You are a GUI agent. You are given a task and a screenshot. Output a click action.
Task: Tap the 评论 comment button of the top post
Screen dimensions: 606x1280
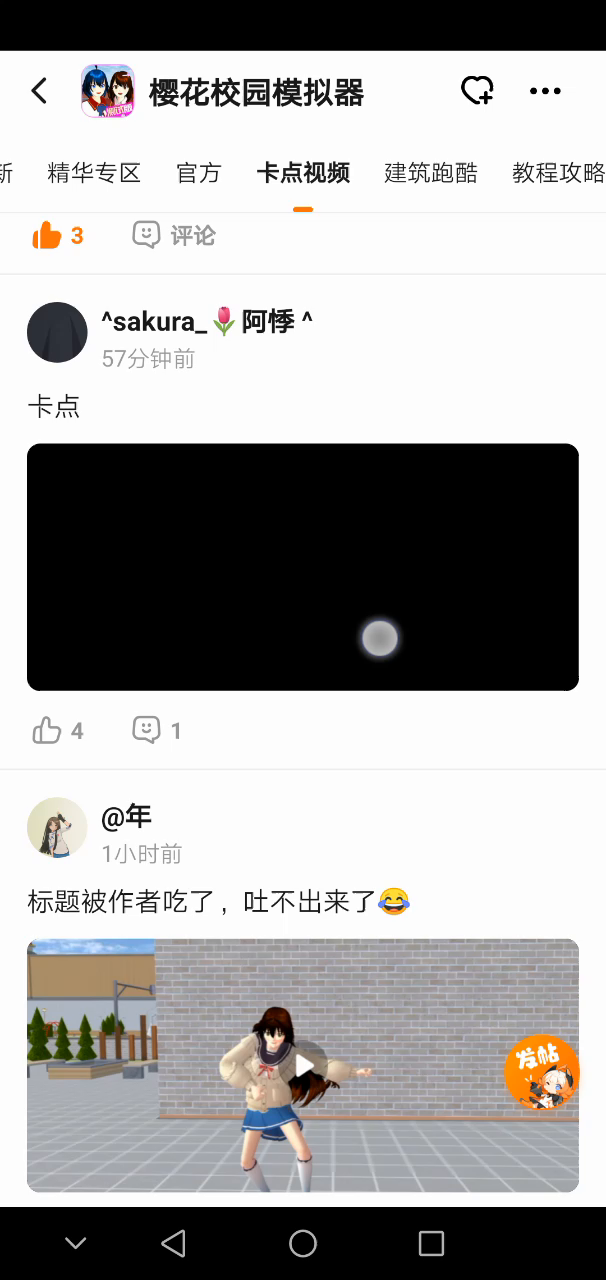tap(174, 236)
